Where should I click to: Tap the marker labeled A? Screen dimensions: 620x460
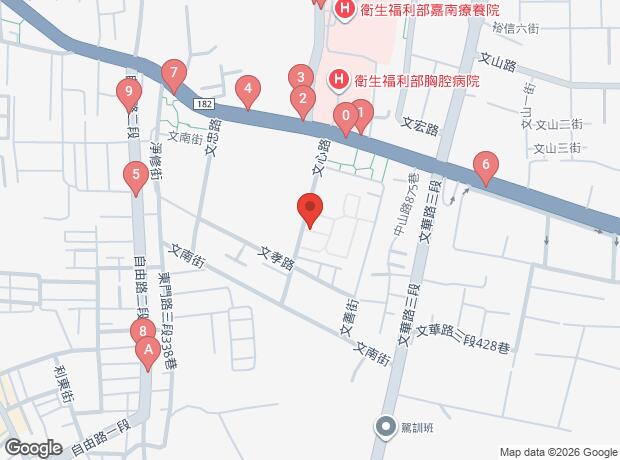[148, 351]
